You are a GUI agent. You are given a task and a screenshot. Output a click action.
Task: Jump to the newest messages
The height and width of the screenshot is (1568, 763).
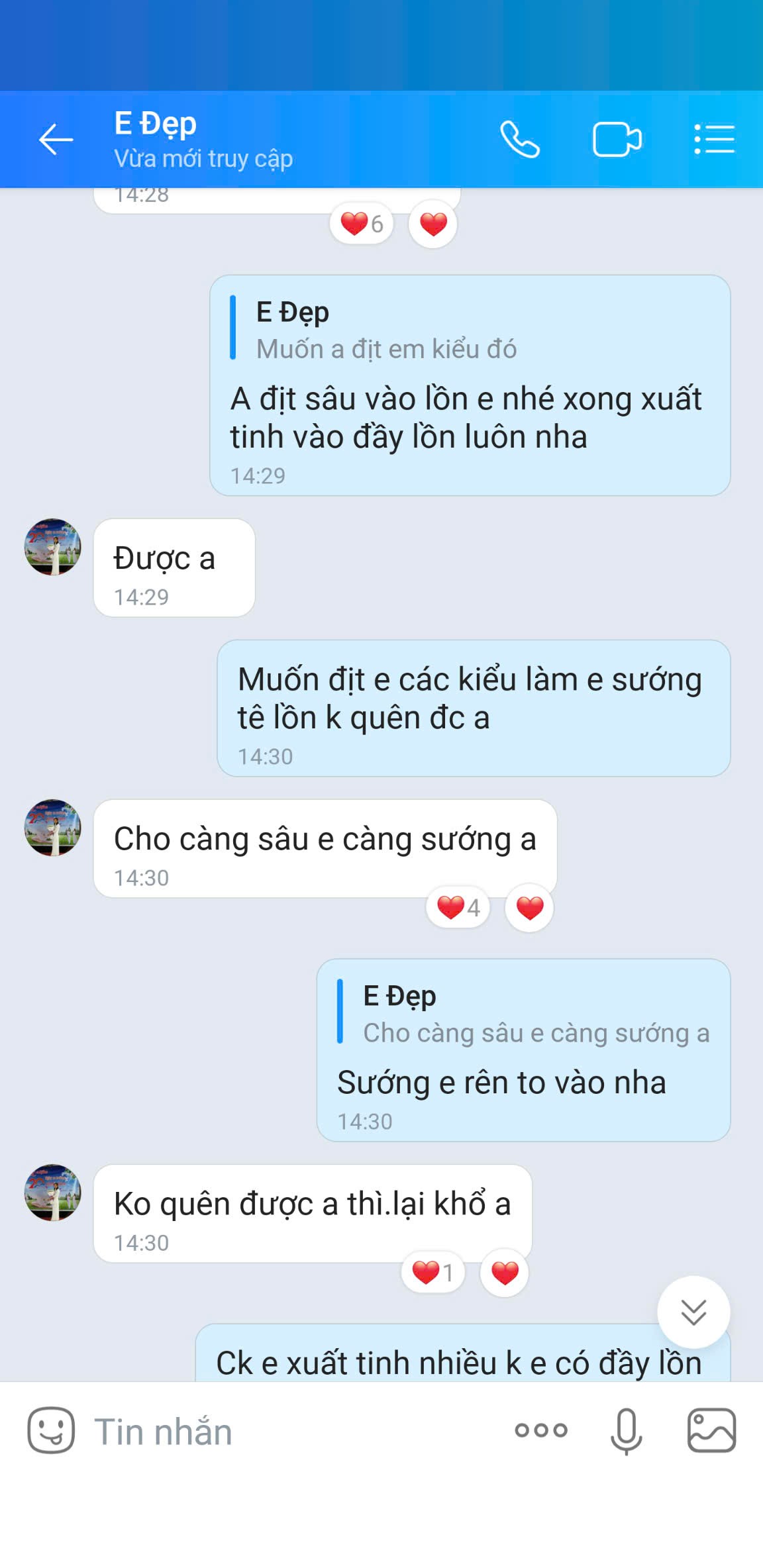click(x=693, y=1312)
